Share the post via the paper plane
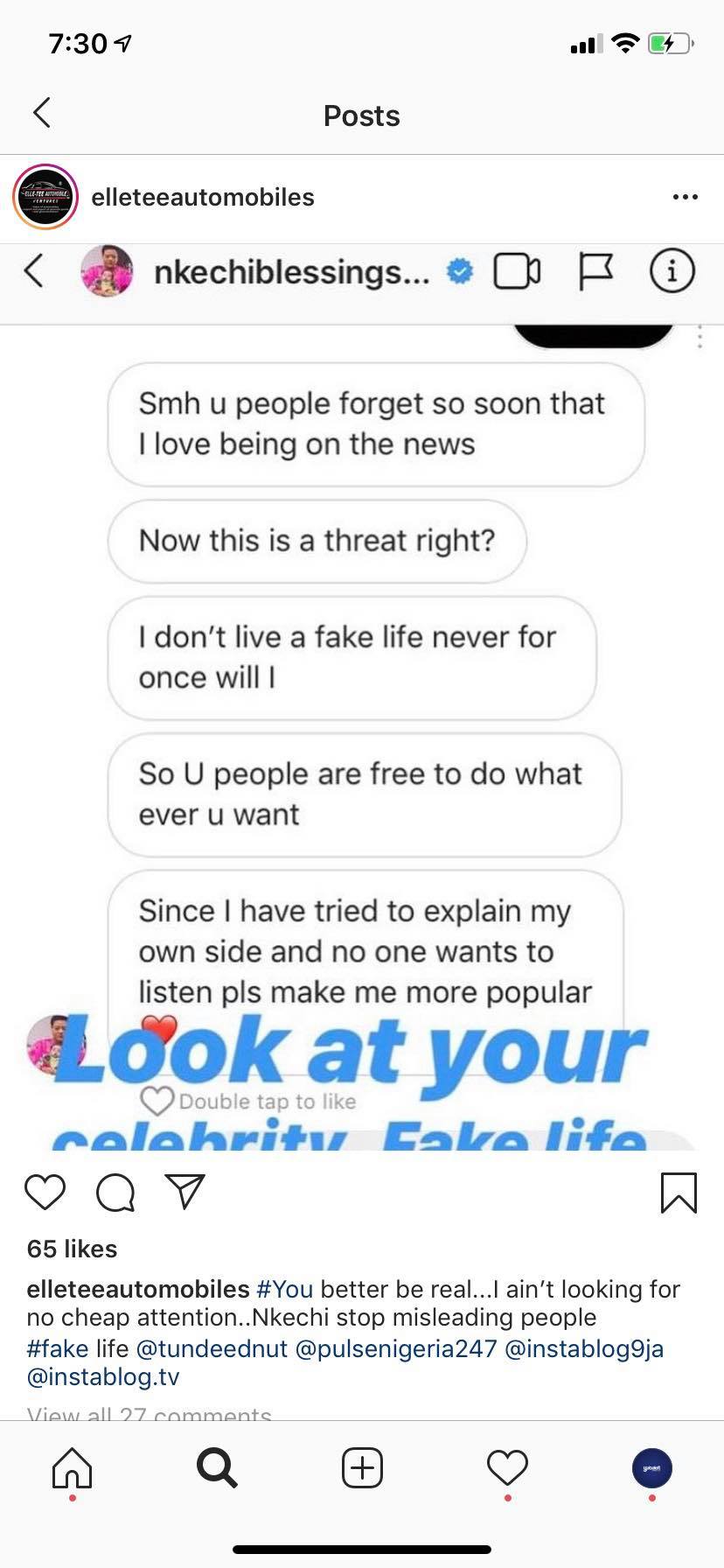 pos(184,1191)
